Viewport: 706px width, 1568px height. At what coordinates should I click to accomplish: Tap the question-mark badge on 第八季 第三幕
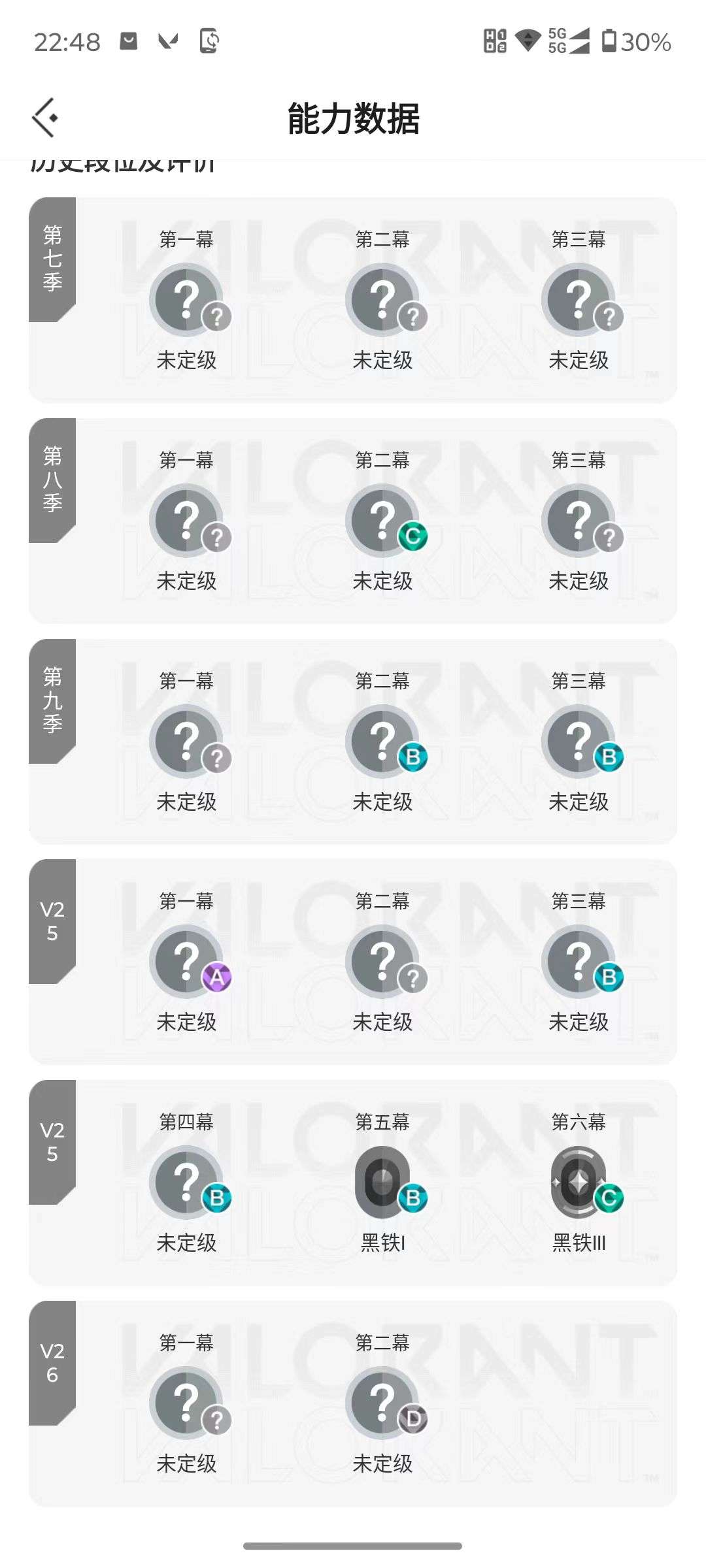(609, 536)
